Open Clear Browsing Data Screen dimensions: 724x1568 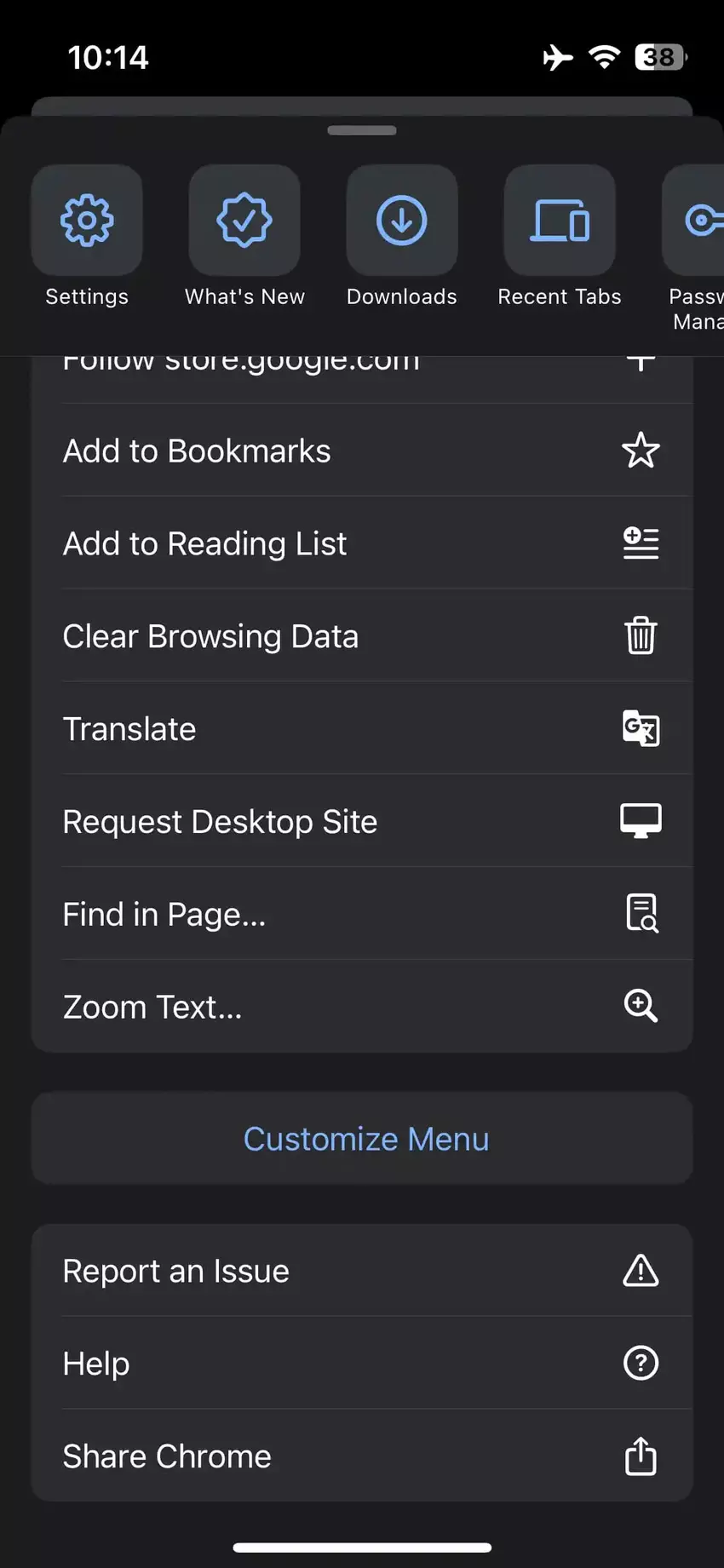pyautogui.click(x=362, y=636)
